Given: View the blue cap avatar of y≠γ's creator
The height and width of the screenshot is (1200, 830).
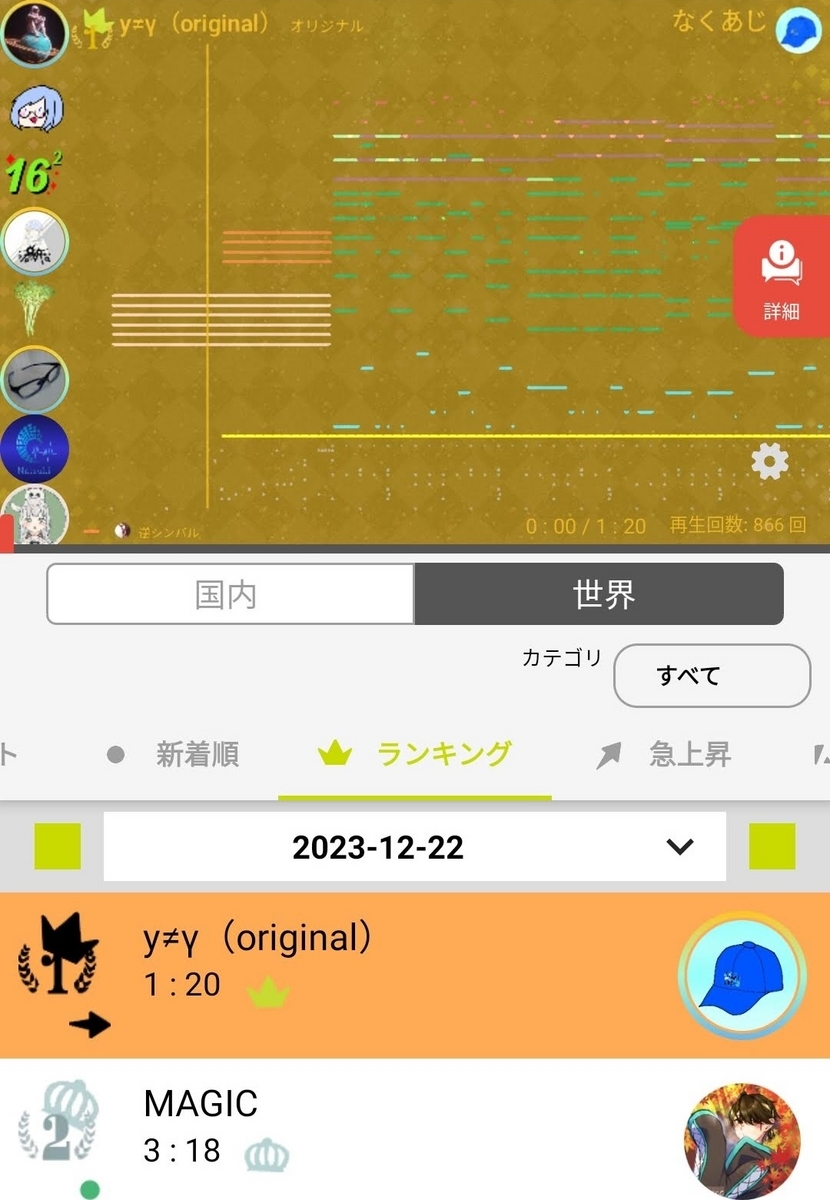Looking at the screenshot, I should point(741,975).
